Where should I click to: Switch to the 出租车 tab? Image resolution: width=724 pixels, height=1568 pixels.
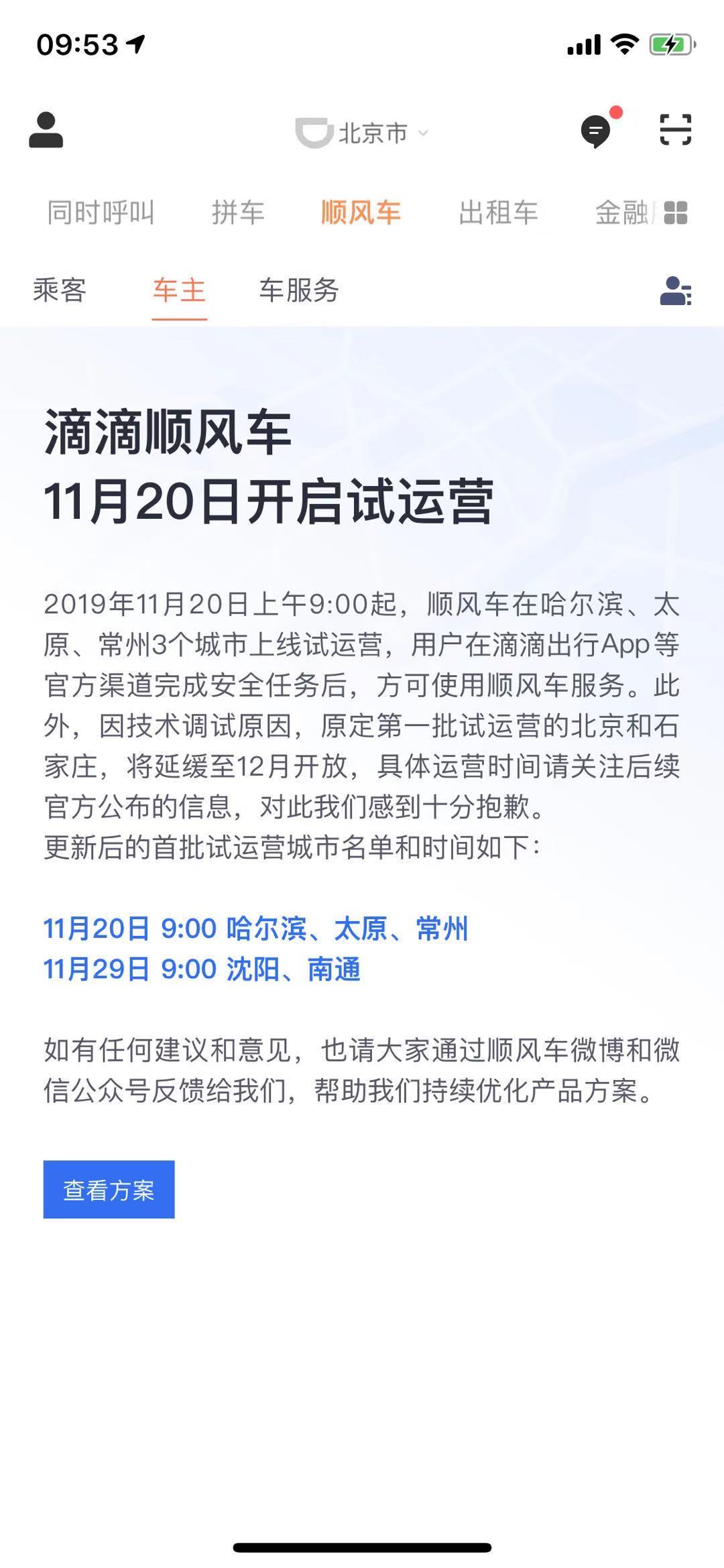[498, 213]
